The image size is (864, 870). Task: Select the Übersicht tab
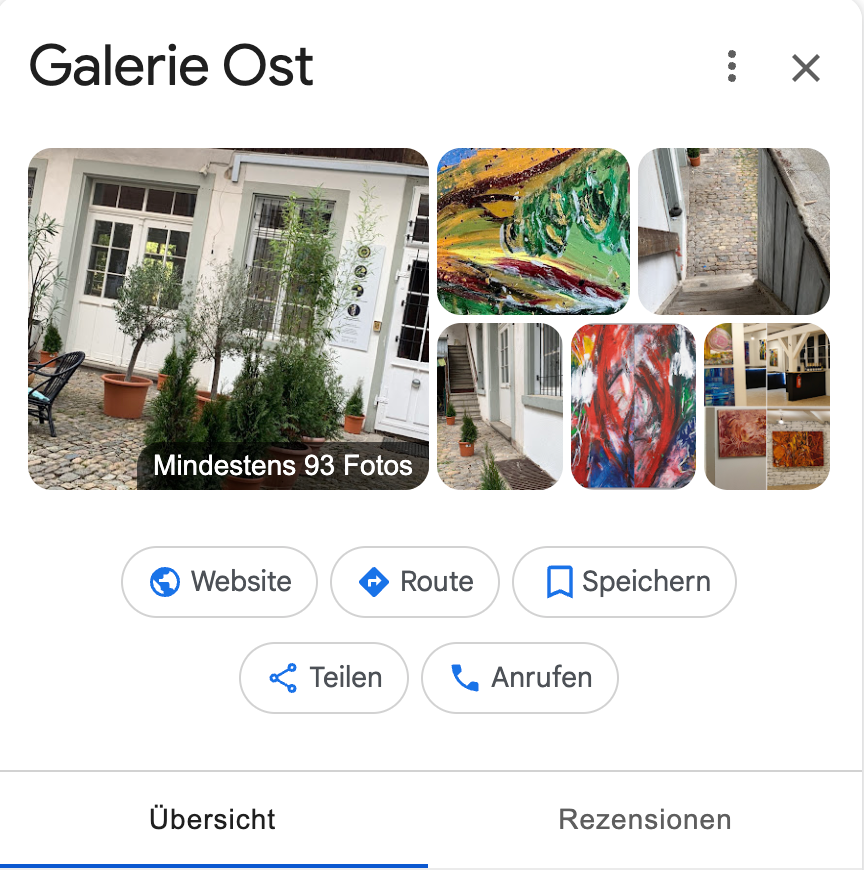click(x=212, y=820)
